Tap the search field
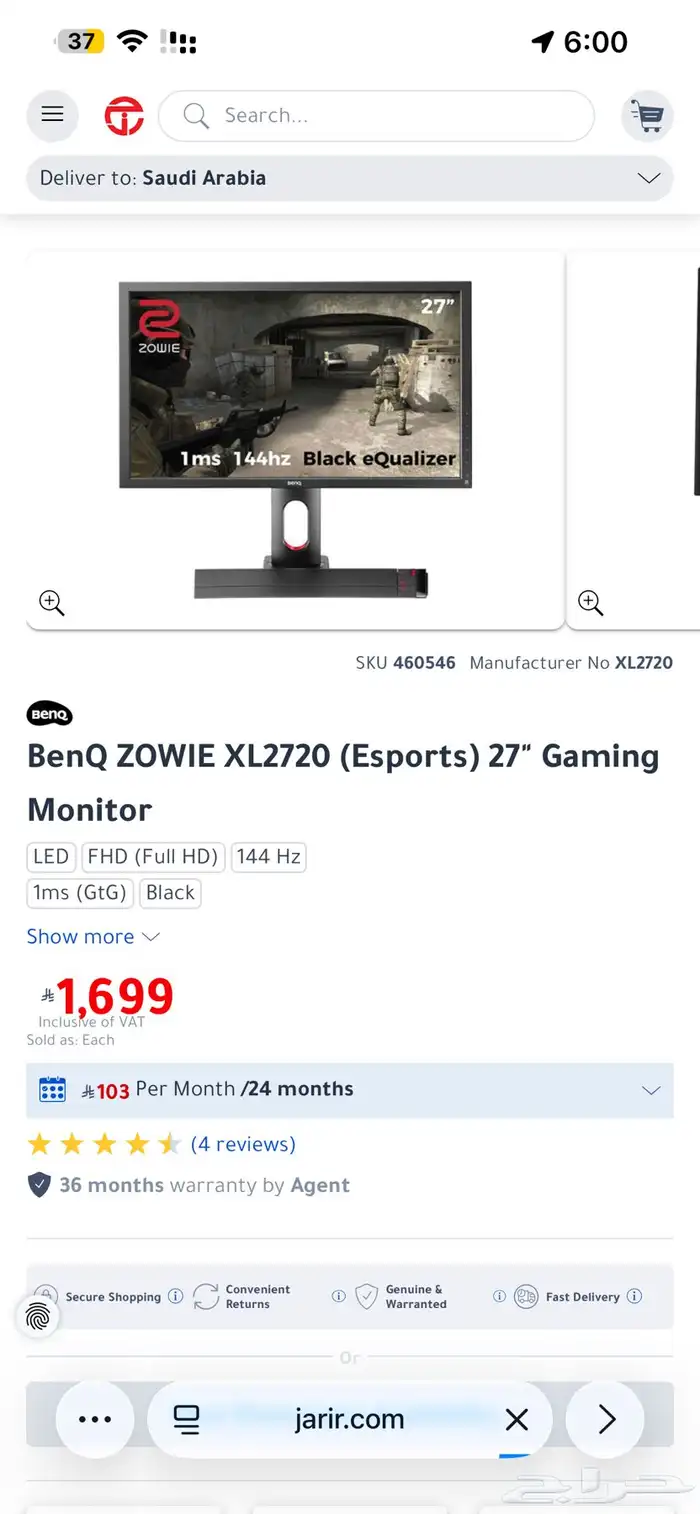The image size is (700, 1514). [x=376, y=116]
